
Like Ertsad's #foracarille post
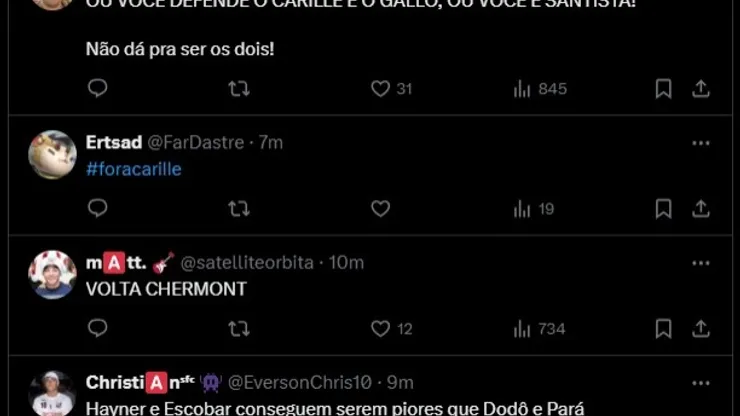pos(380,208)
